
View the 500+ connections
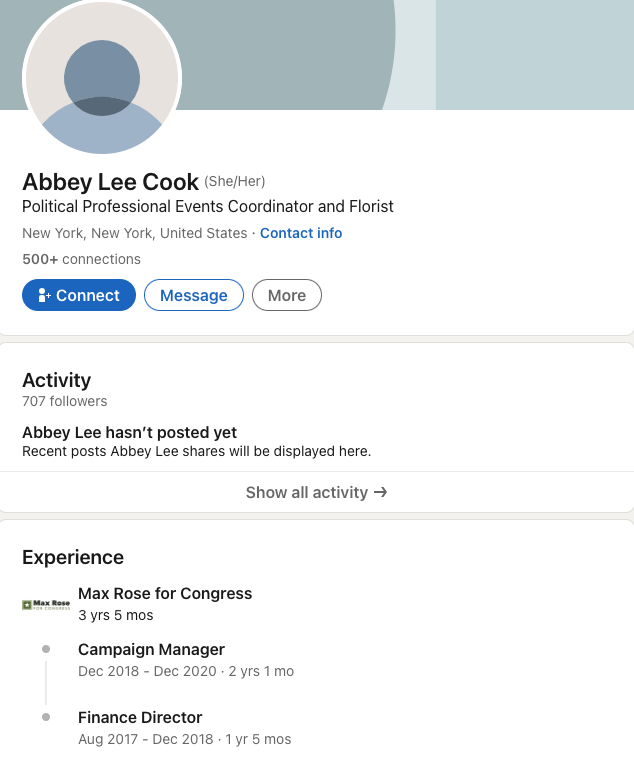pyautogui.click(x=81, y=259)
